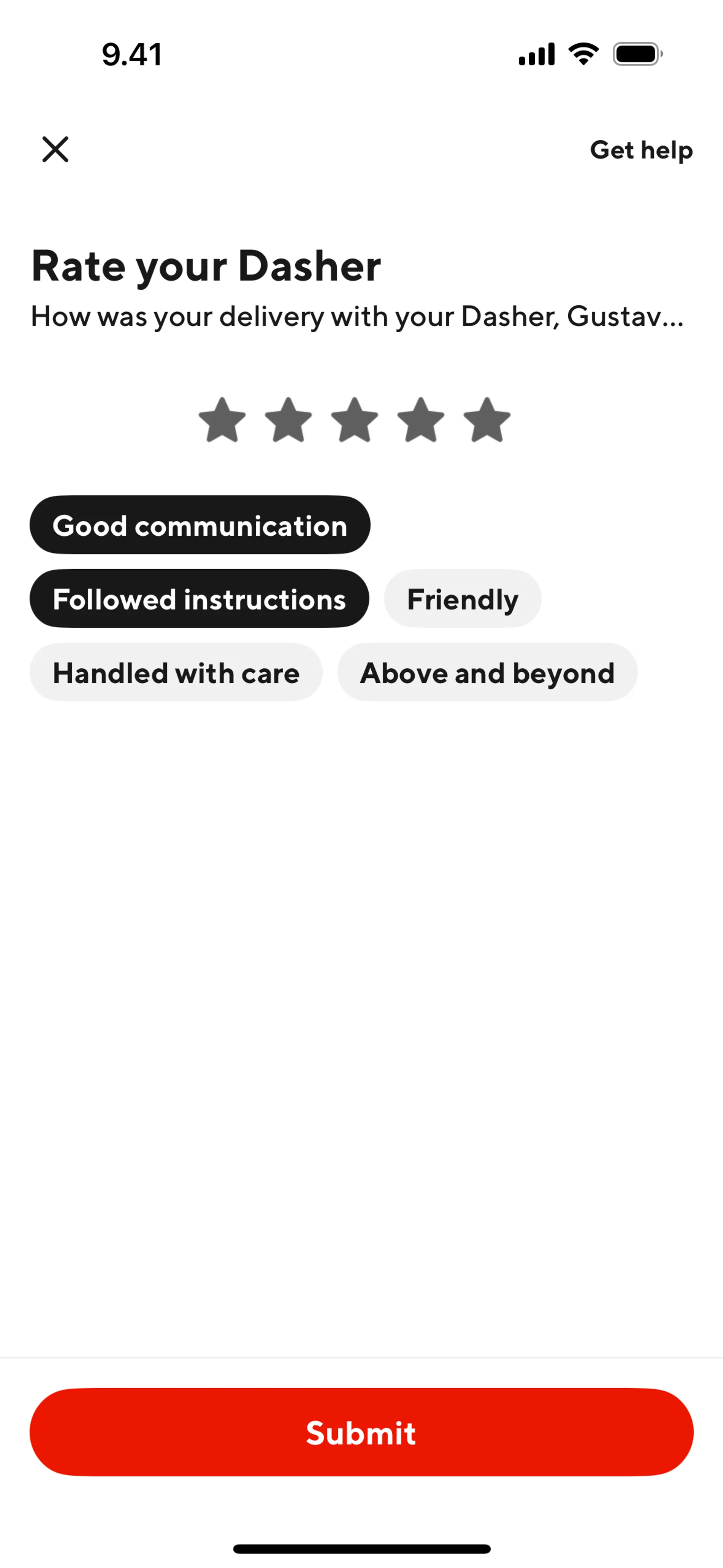723x1568 pixels.
Task: Submit the Dasher rating
Action: point(361,1432)
